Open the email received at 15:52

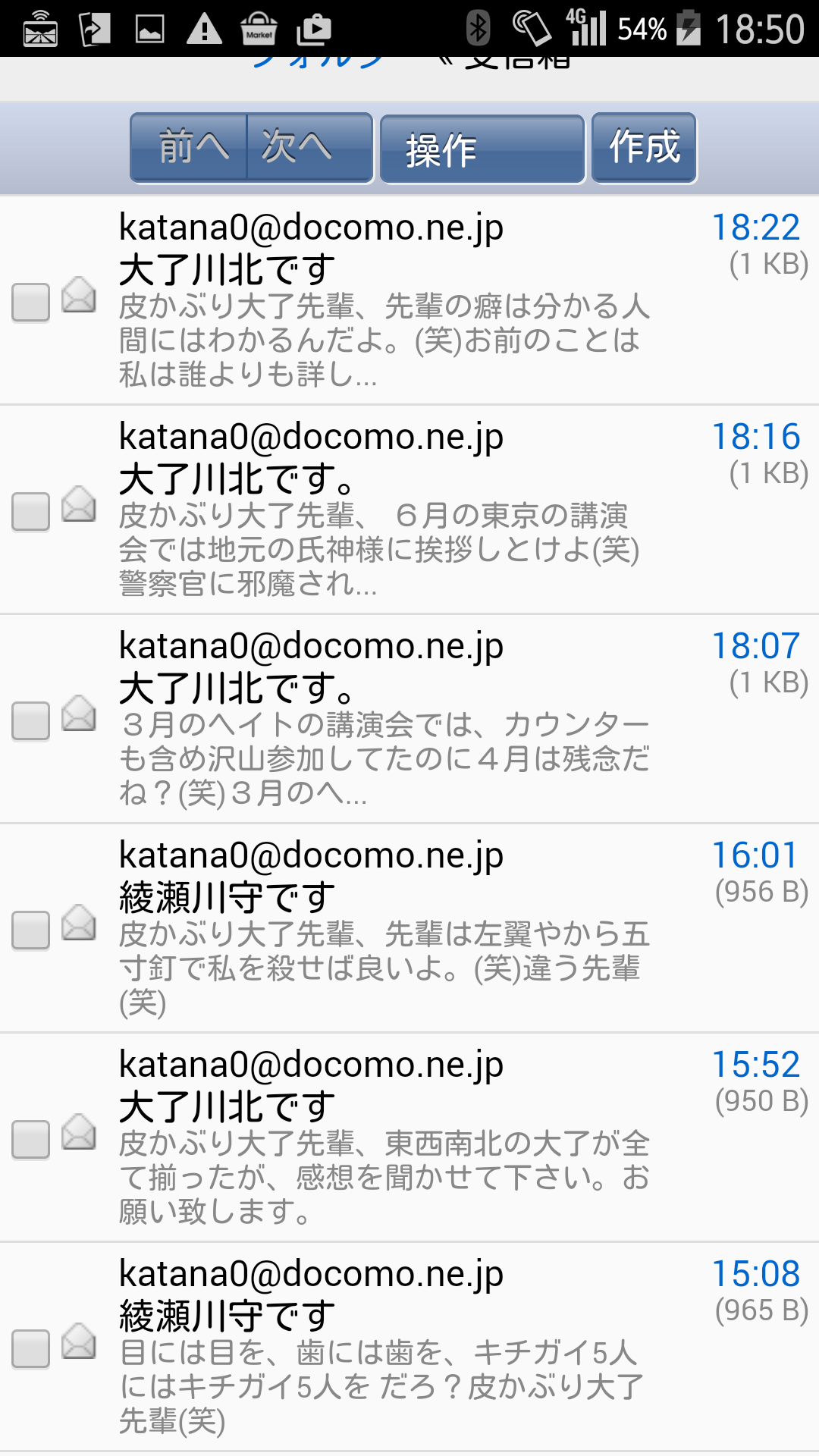pyautogui.click(x=384, y=1137)
